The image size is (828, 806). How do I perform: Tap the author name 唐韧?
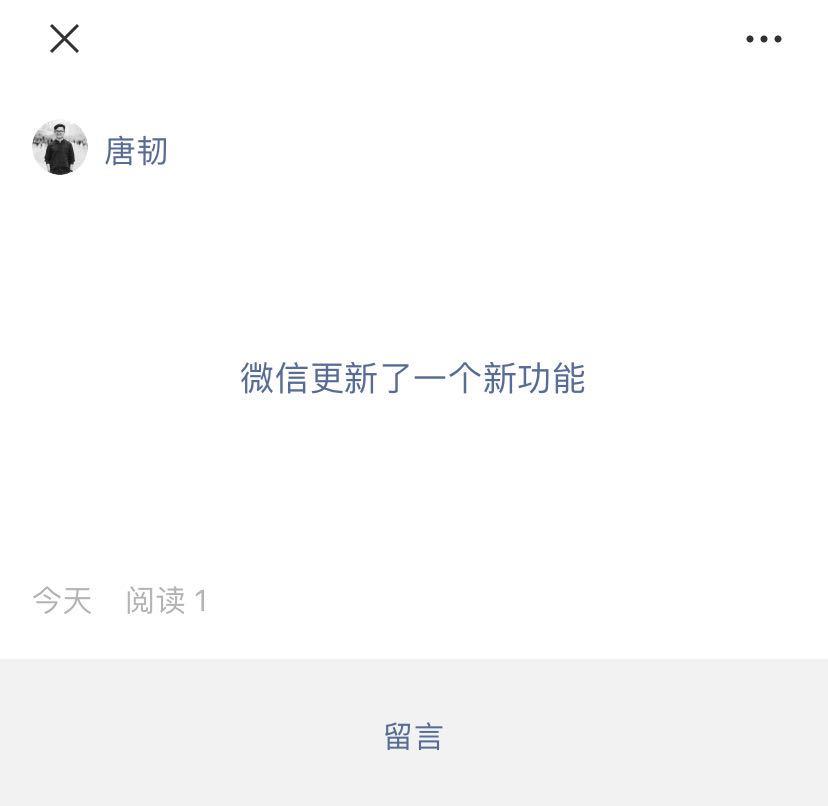click(x=136, y=151)
